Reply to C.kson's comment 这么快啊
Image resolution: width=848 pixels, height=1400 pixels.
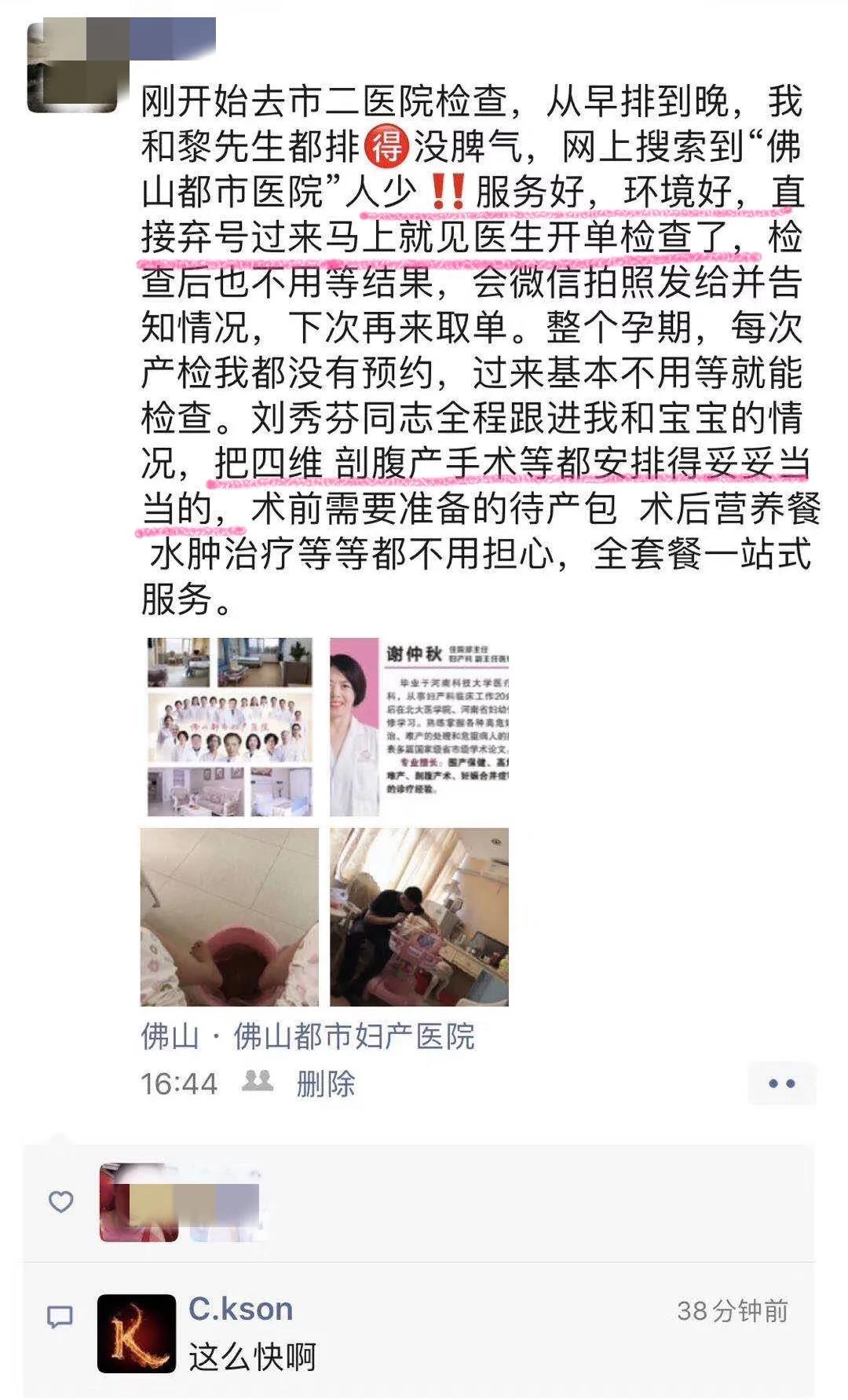coord(252,1357)
